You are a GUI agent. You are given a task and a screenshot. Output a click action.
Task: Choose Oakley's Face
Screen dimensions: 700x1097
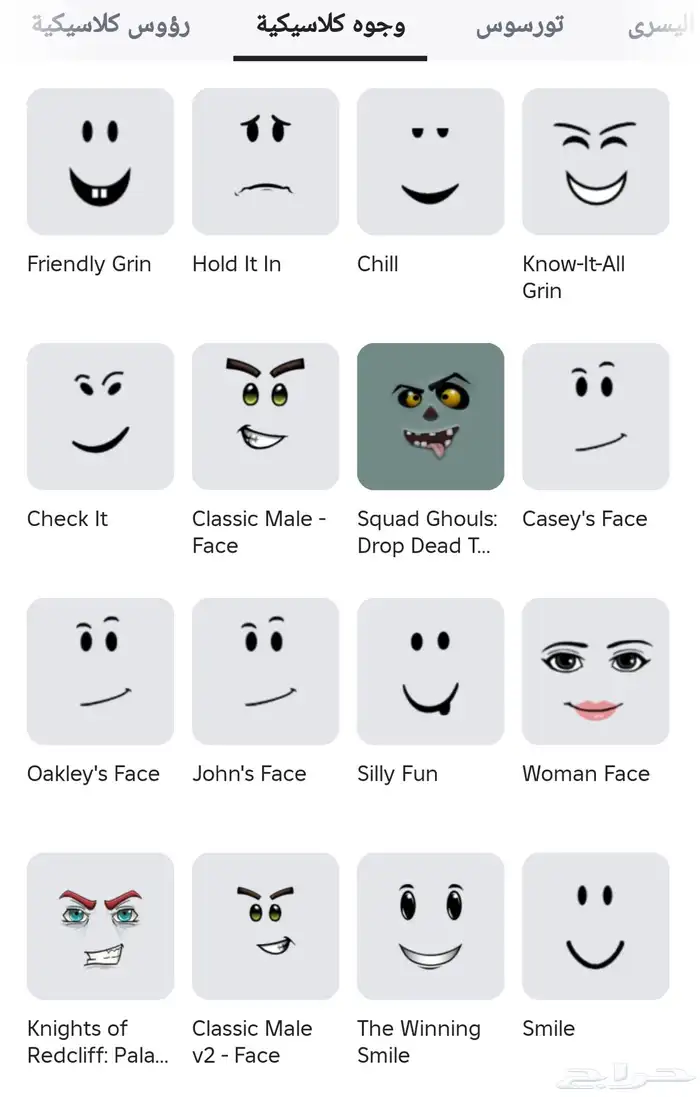click(100, 672)
